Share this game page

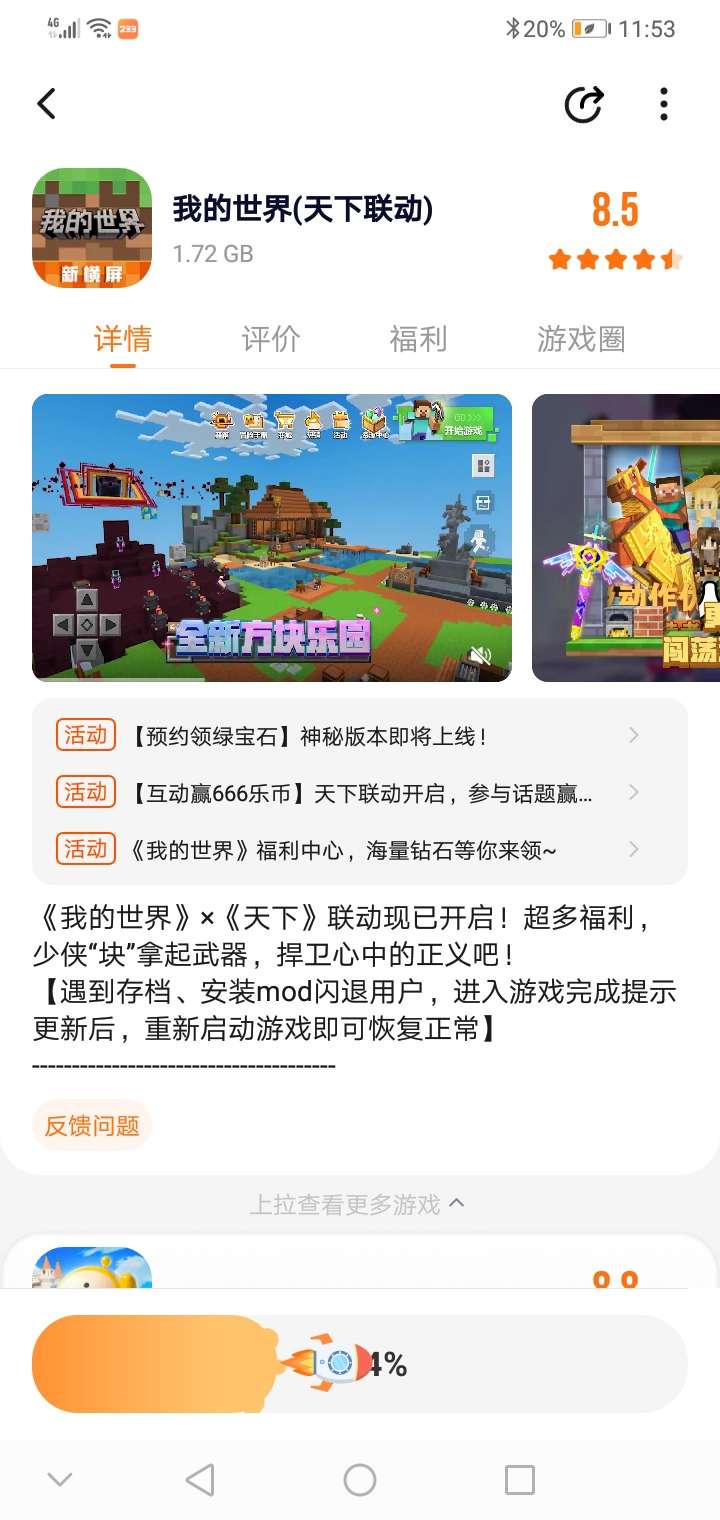(x=584, y=104)
